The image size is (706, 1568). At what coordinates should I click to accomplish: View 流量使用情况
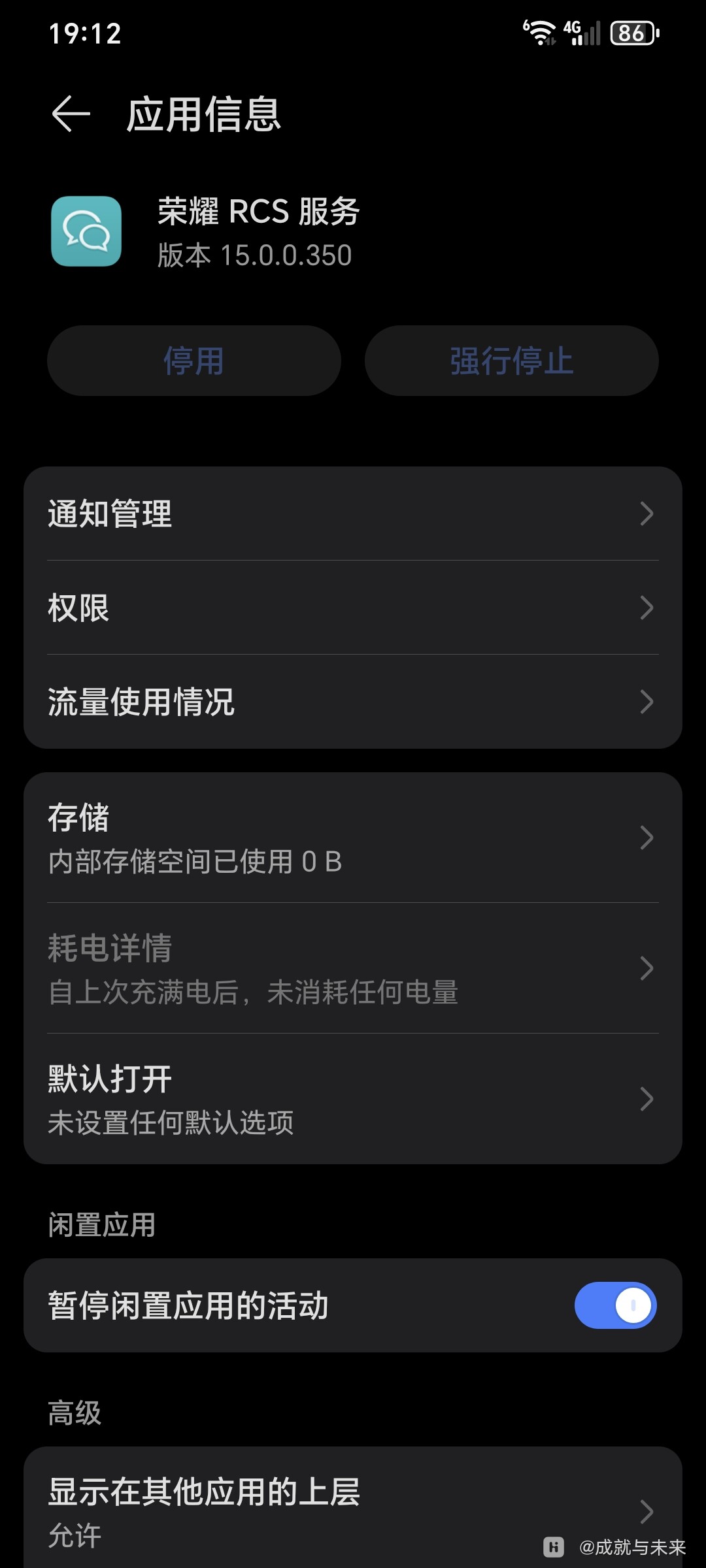(x=353, y=702)
